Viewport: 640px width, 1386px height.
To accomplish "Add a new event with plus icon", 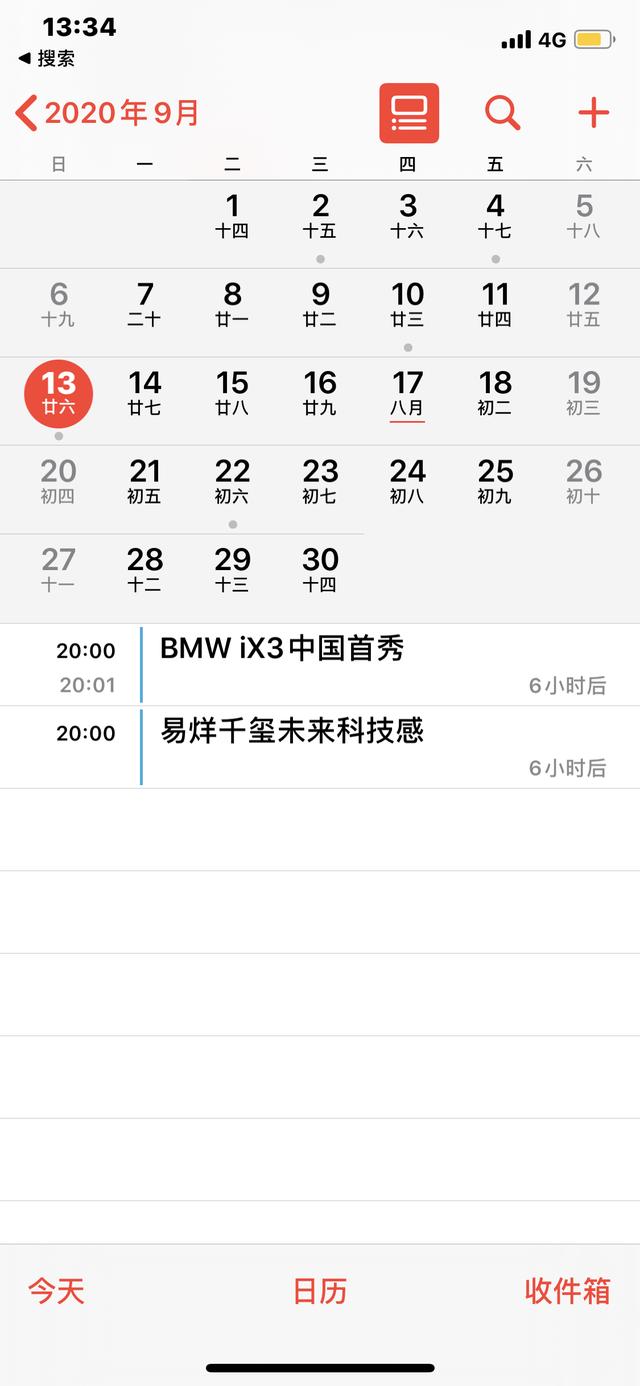I will point(594,113).
